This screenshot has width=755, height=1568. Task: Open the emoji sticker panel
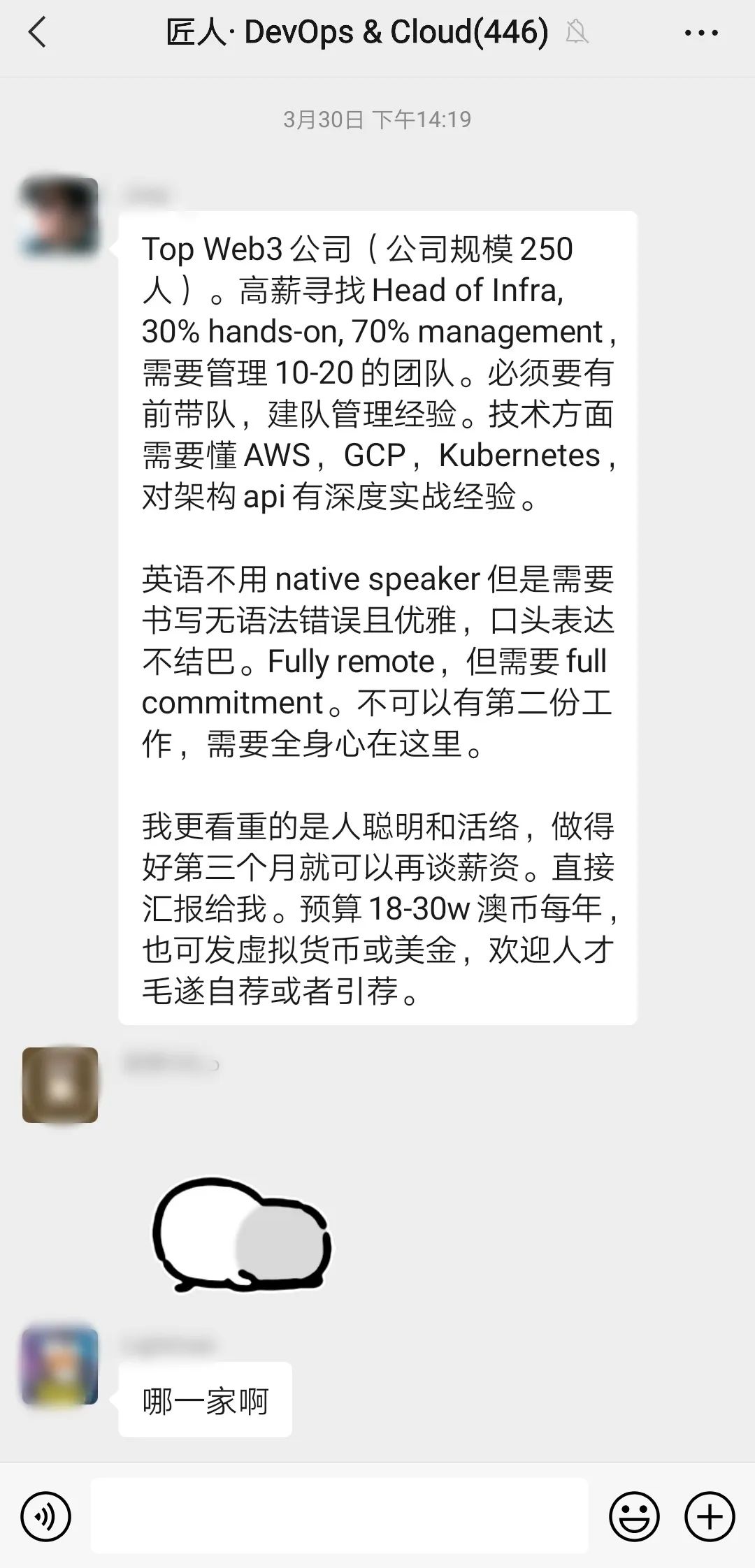click(x=634, y=1517)
